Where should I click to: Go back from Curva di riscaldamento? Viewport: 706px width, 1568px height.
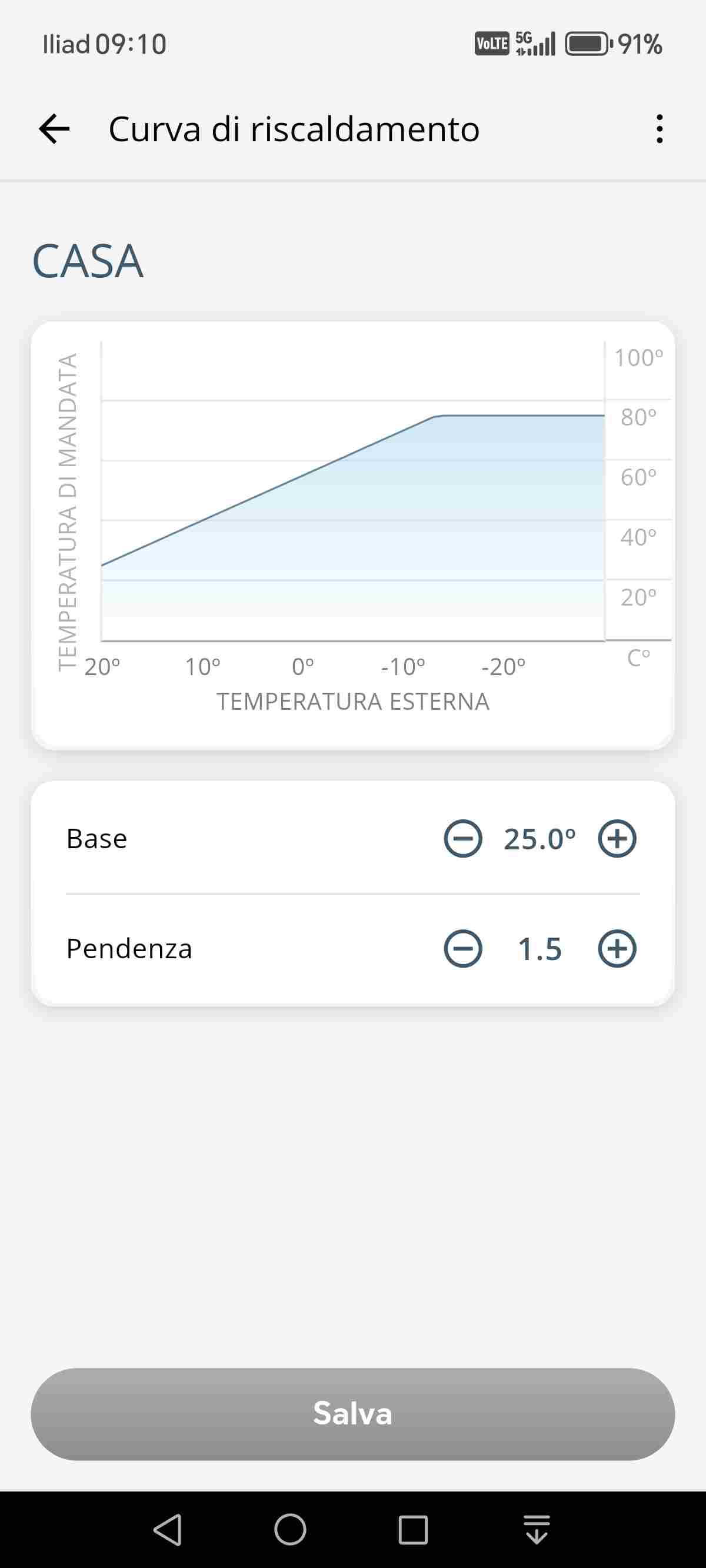[54, 129]
